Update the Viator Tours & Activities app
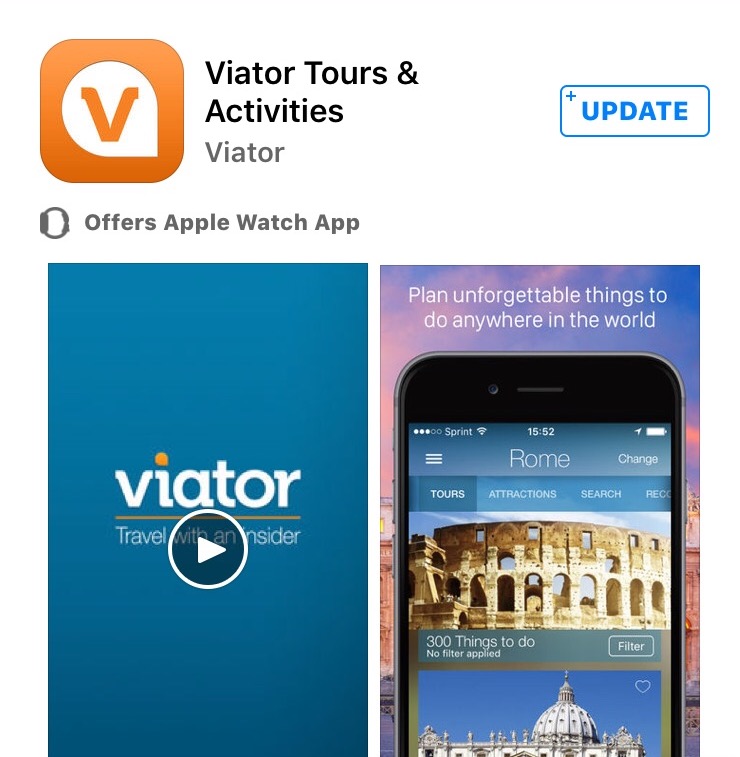 point(634,111)
